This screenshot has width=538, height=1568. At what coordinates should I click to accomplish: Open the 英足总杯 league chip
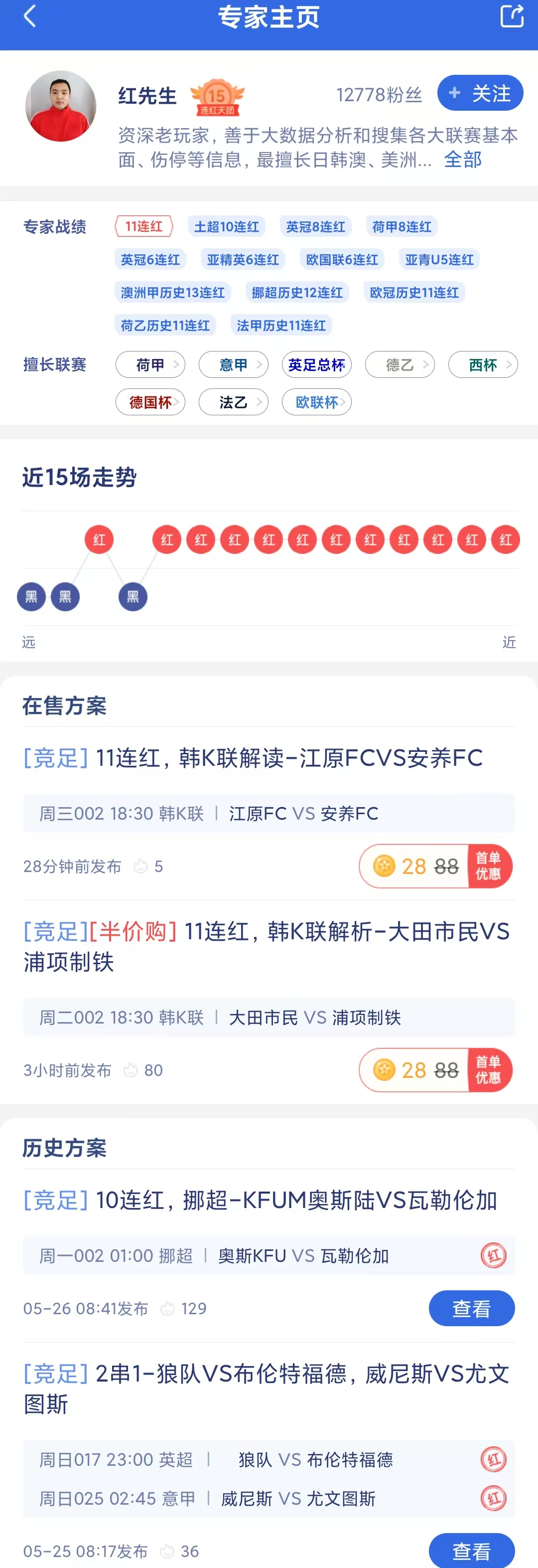[x=317, y=364]
